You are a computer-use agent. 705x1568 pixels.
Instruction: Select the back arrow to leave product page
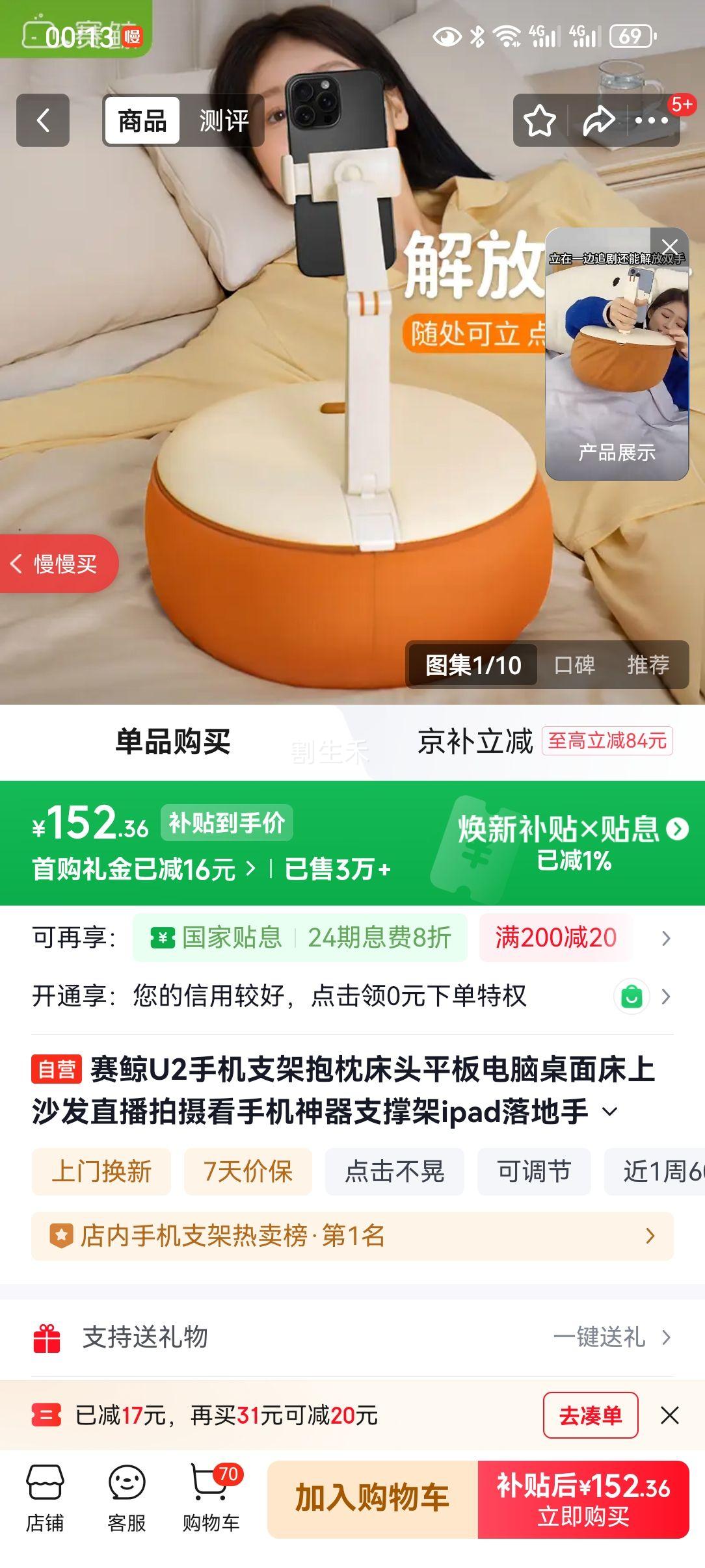coord(43,121)
